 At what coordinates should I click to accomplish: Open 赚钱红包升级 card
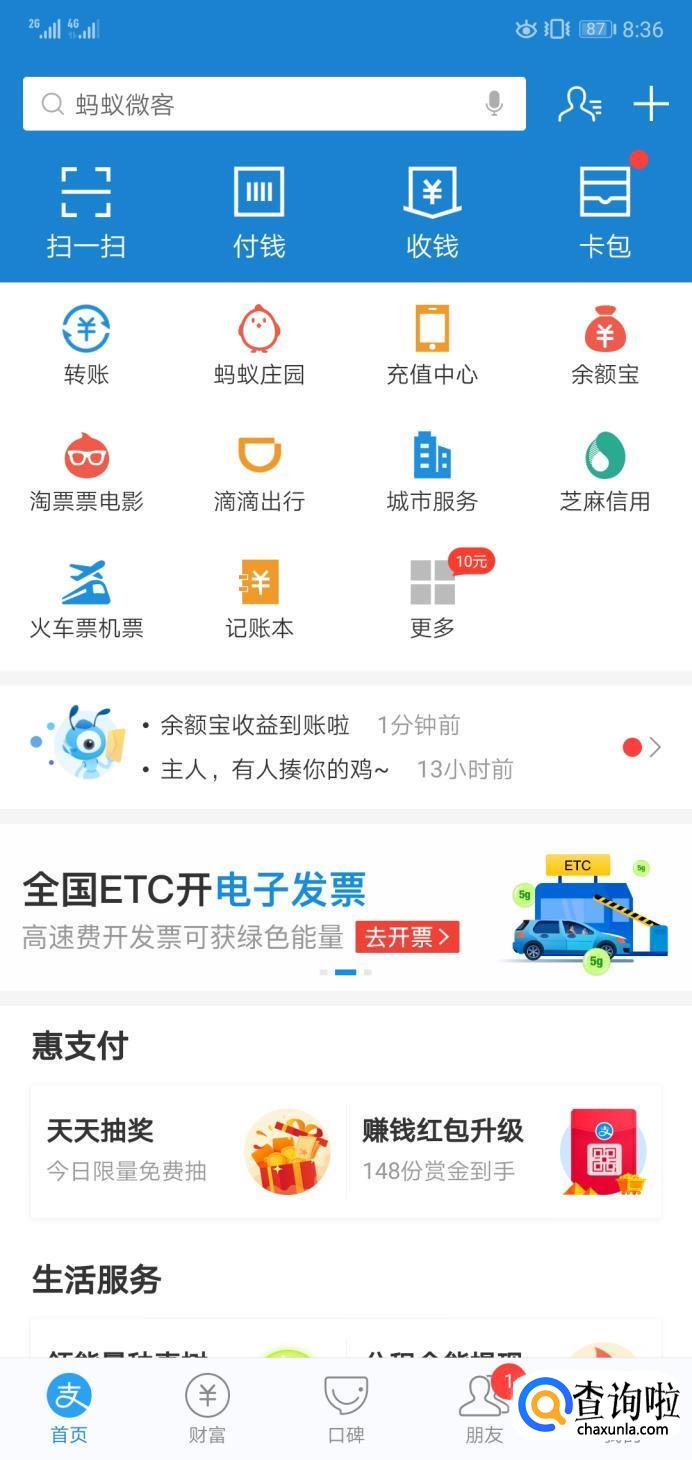click(x=504, y=1152)
